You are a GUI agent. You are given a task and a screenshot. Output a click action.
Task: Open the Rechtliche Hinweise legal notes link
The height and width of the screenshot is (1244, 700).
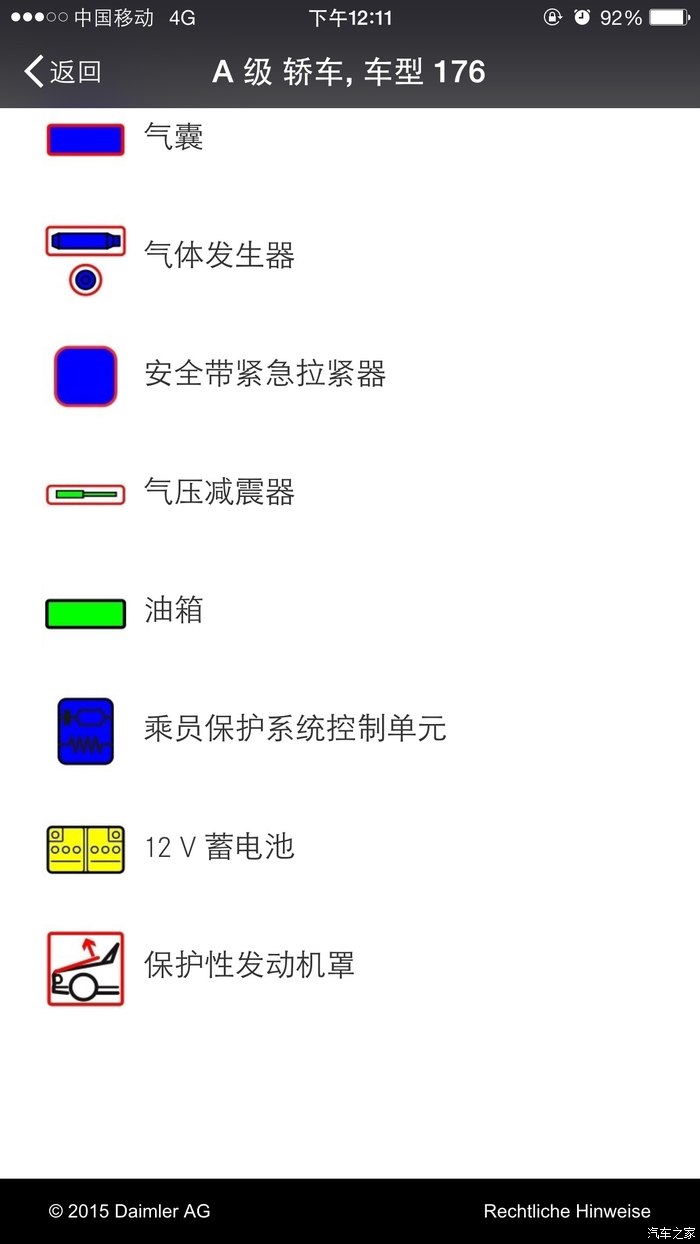tap(567, 1211)
